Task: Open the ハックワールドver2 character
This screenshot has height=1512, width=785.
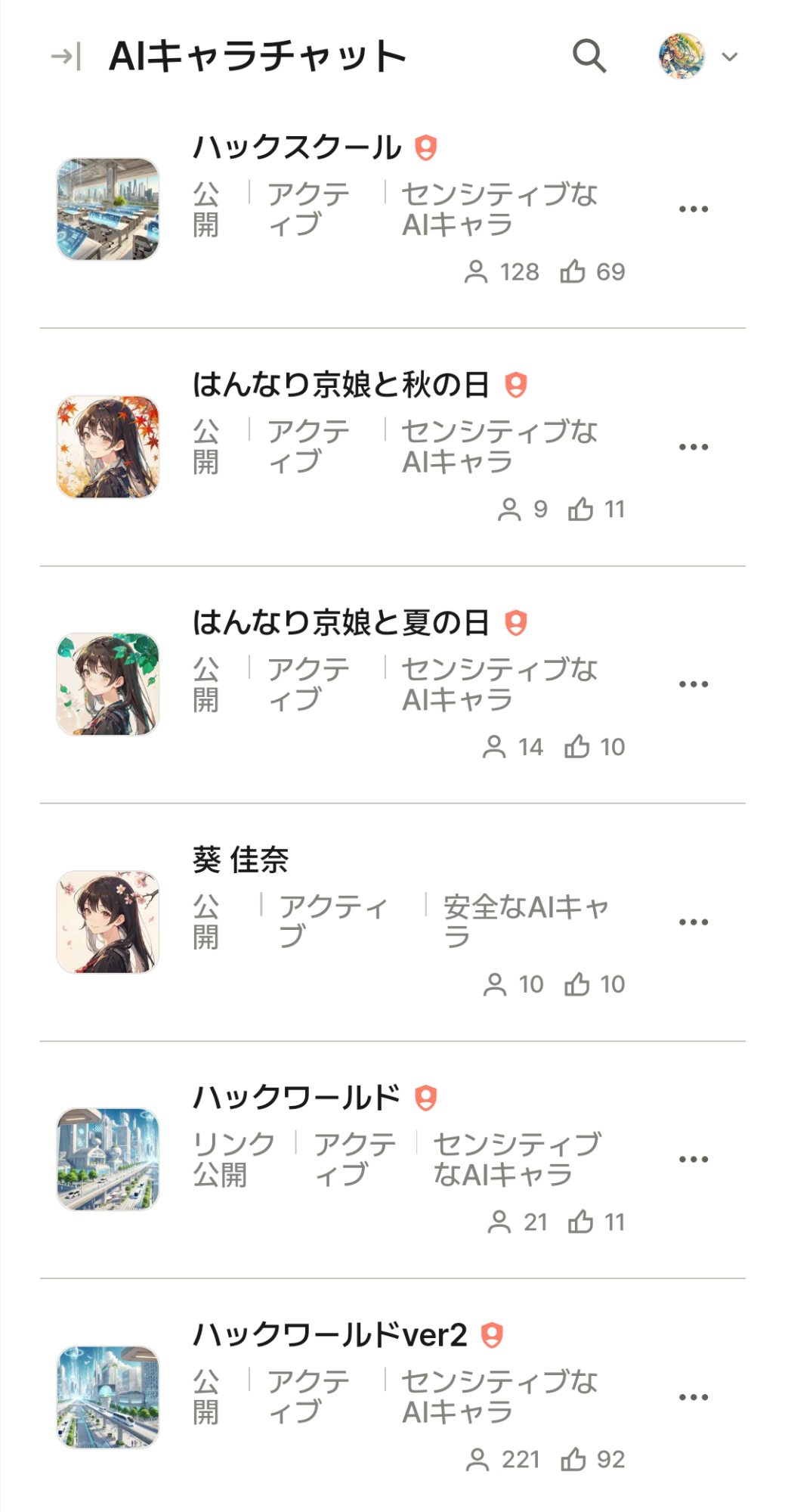Action: [329, 1334]
